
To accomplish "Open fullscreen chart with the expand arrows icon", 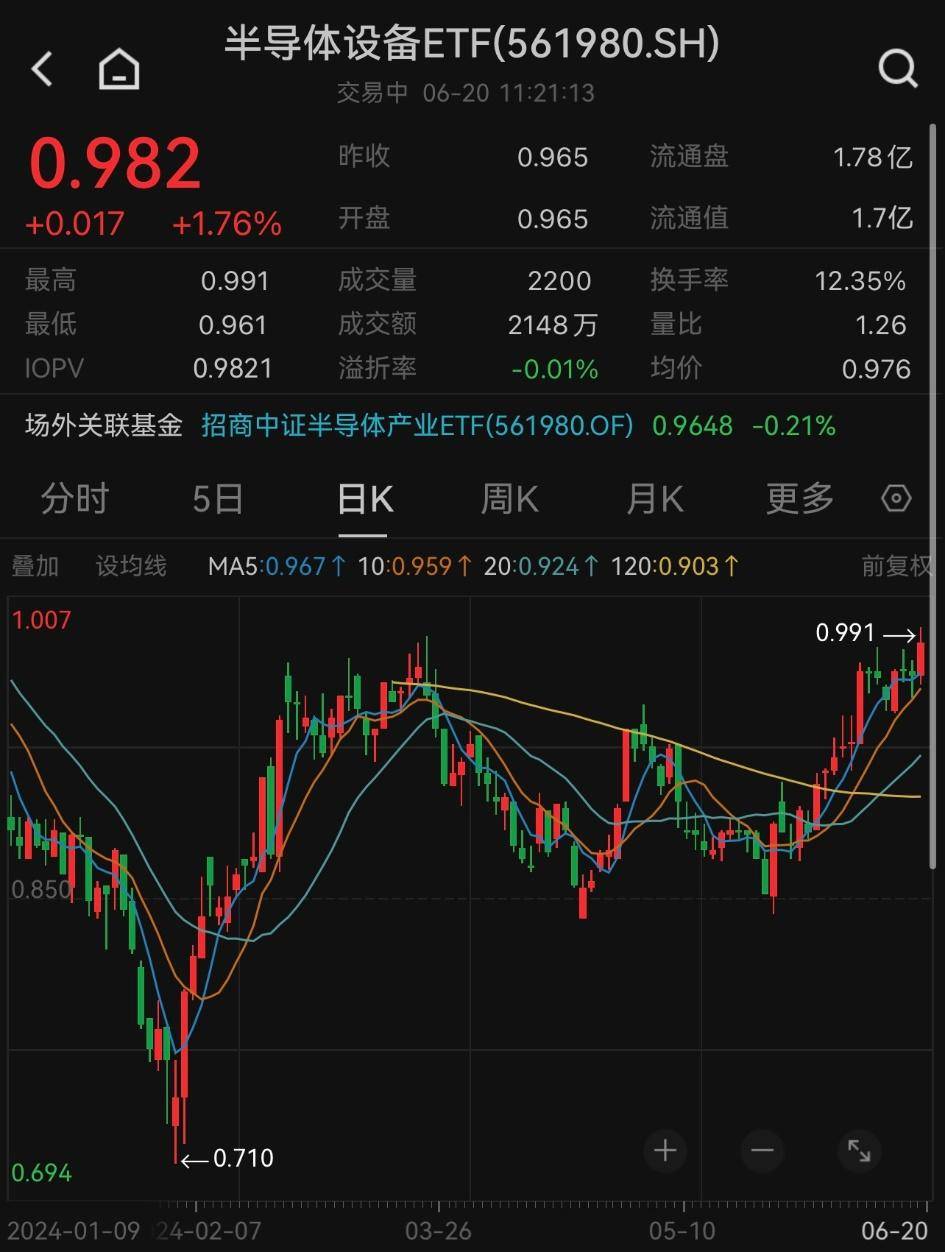I will tap(858, 1151).
